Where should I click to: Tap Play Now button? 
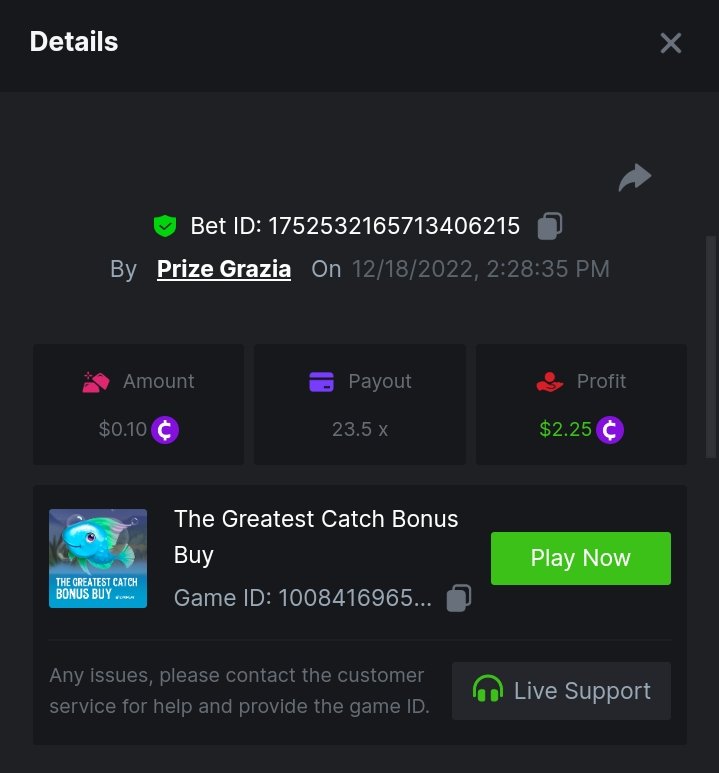pyautogui.click(x=580, y=558)
